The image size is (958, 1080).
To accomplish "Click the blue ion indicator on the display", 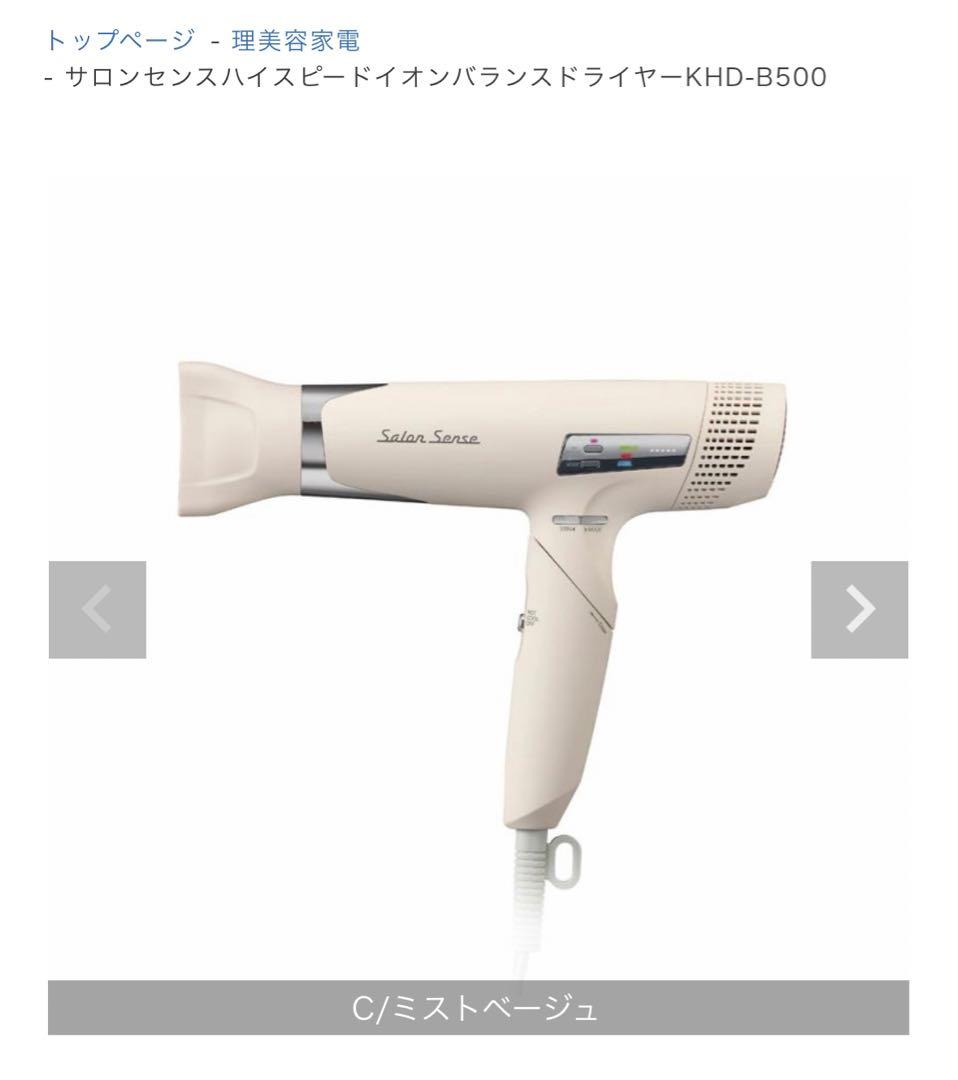I will point(622,463).
